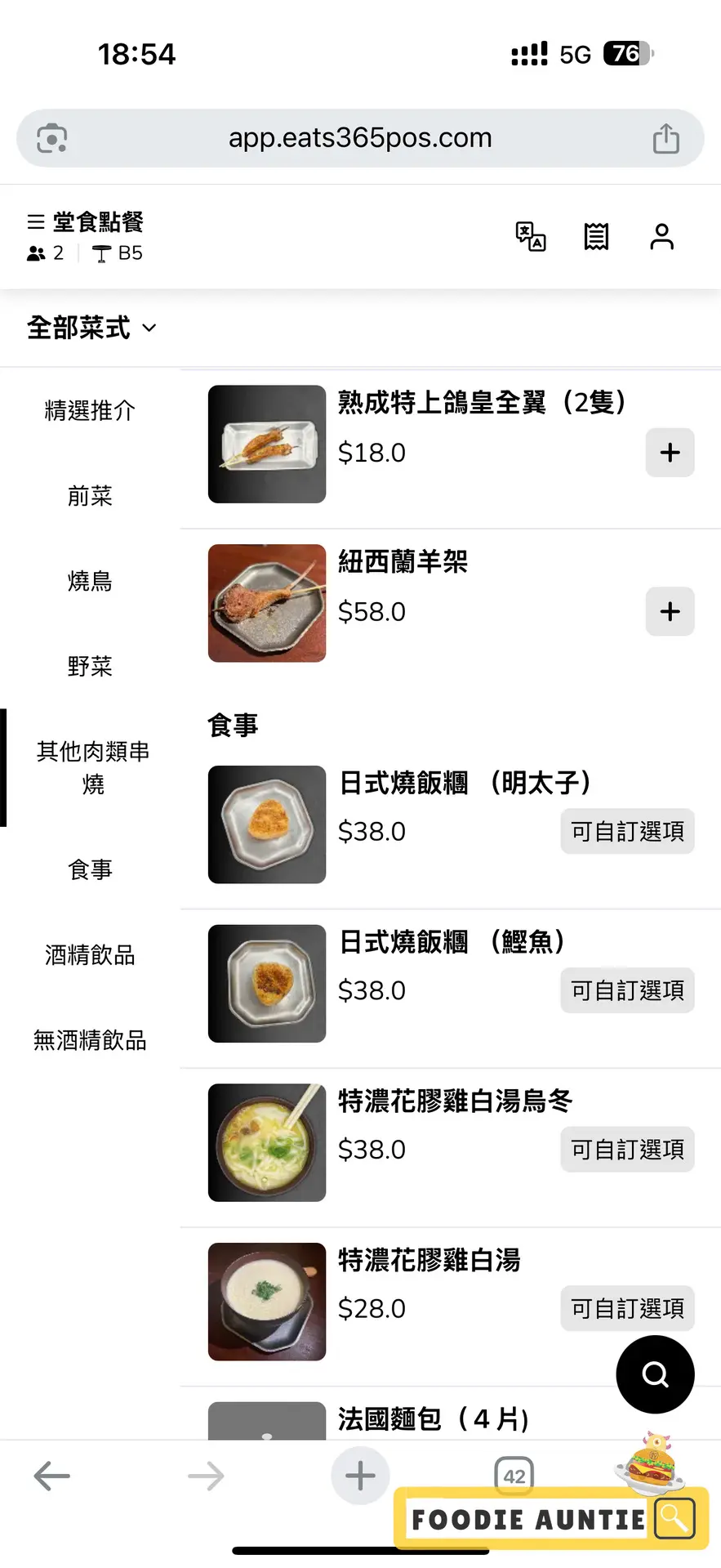
Task: Jump to the 食事 category
Action: 90,869
